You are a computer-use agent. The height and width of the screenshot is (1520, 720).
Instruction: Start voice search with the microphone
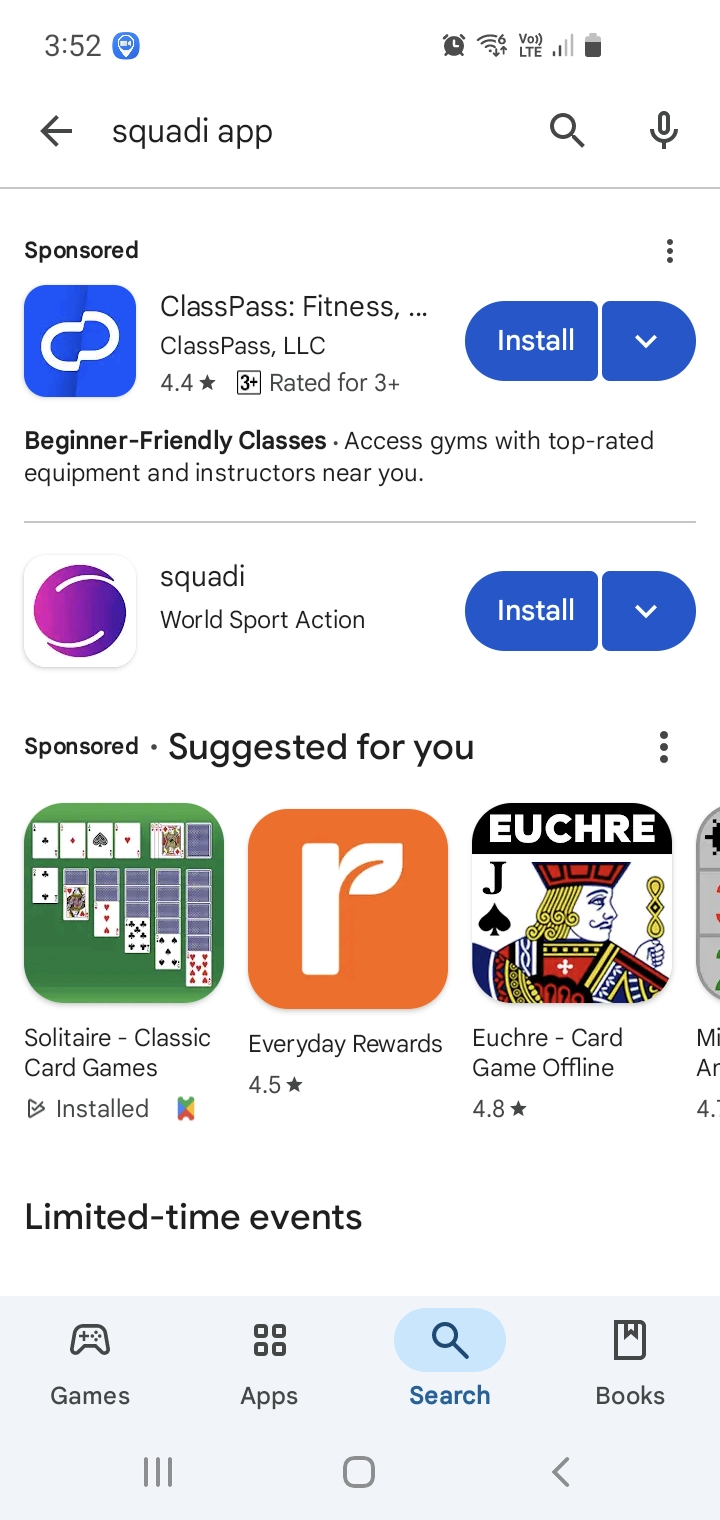click(x=663, y=131)
